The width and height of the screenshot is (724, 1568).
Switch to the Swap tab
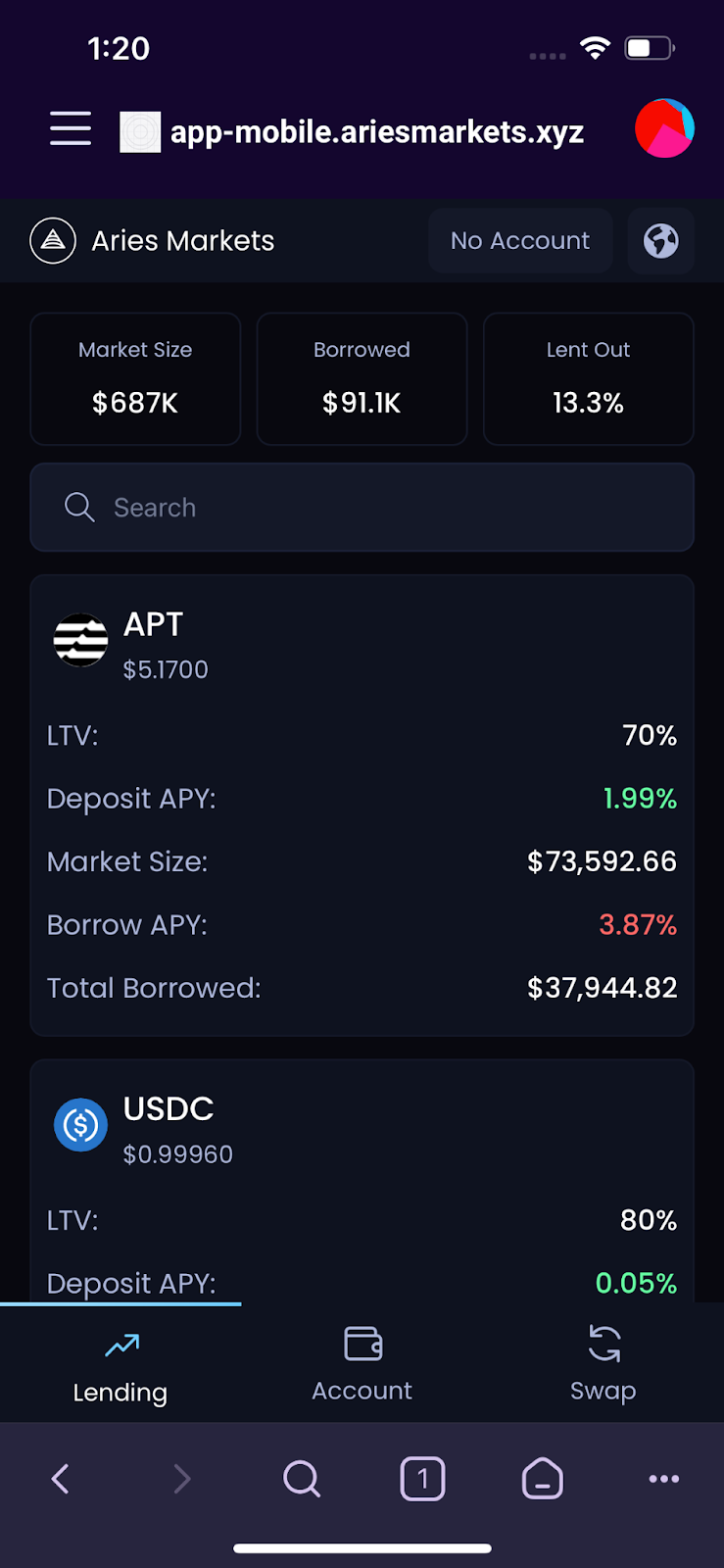(603, 1363)
